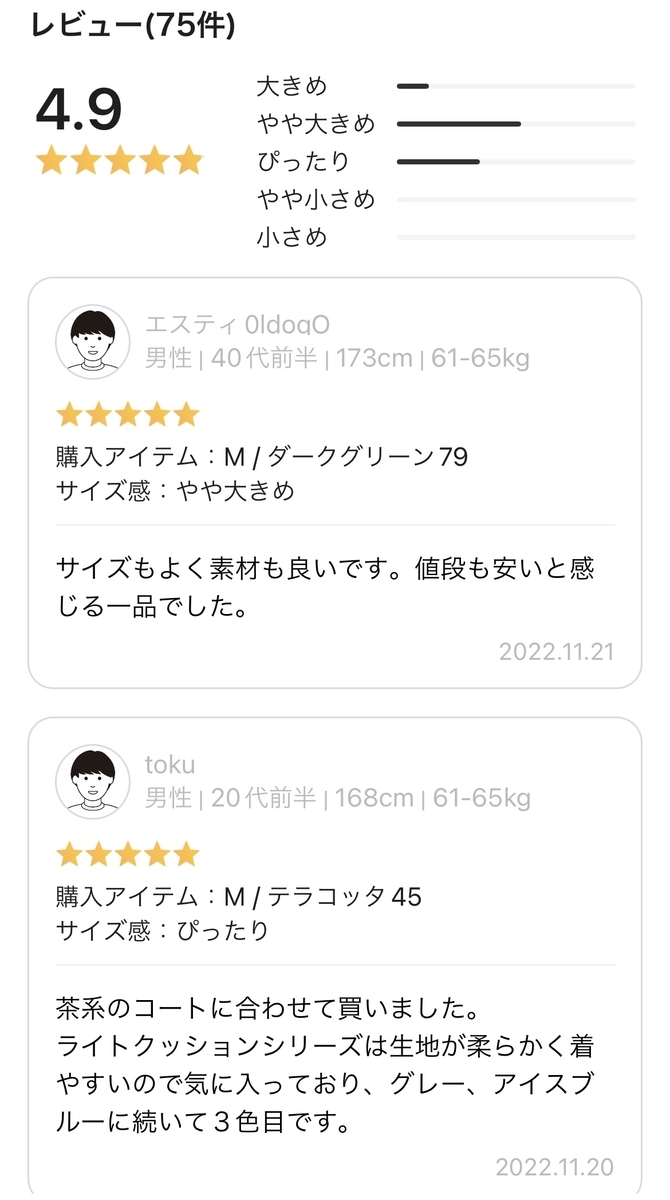Open the review by エスティ 0ldoqO

point(334,482)
